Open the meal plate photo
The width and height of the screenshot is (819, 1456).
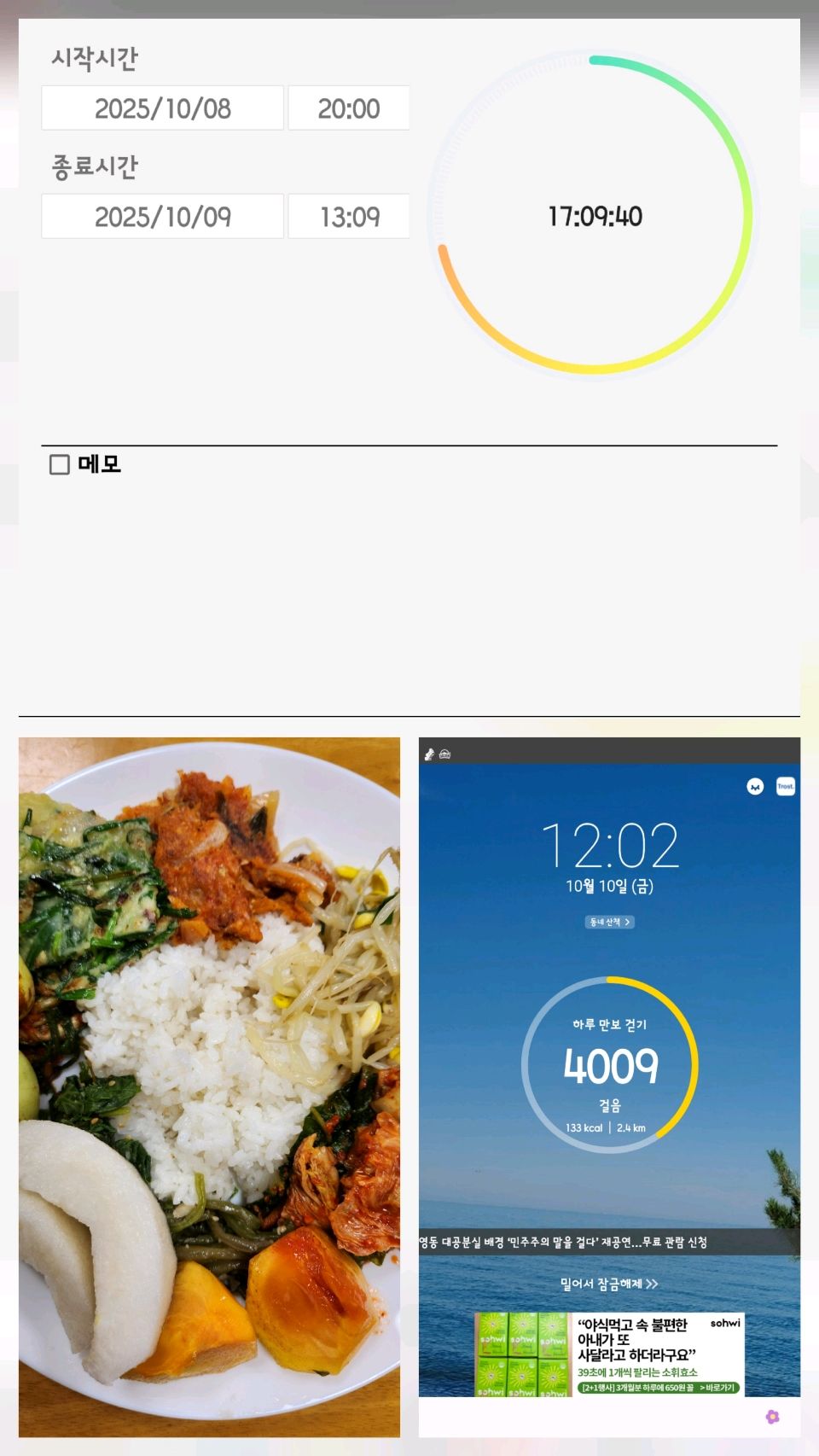(209, 1086)
